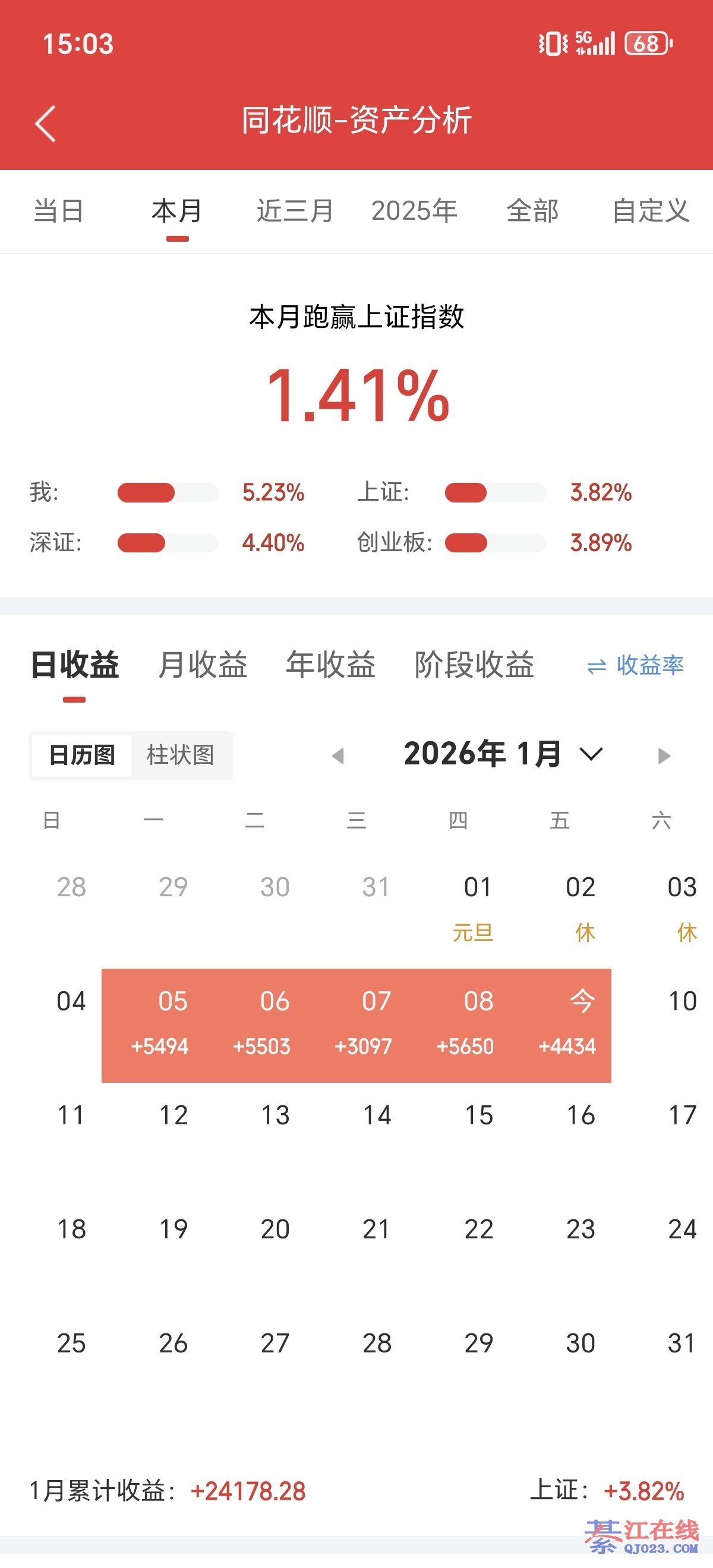713x1568 pixels.
Task: Open the 07 day with +3097
Action: click(x=364, y=1025)
